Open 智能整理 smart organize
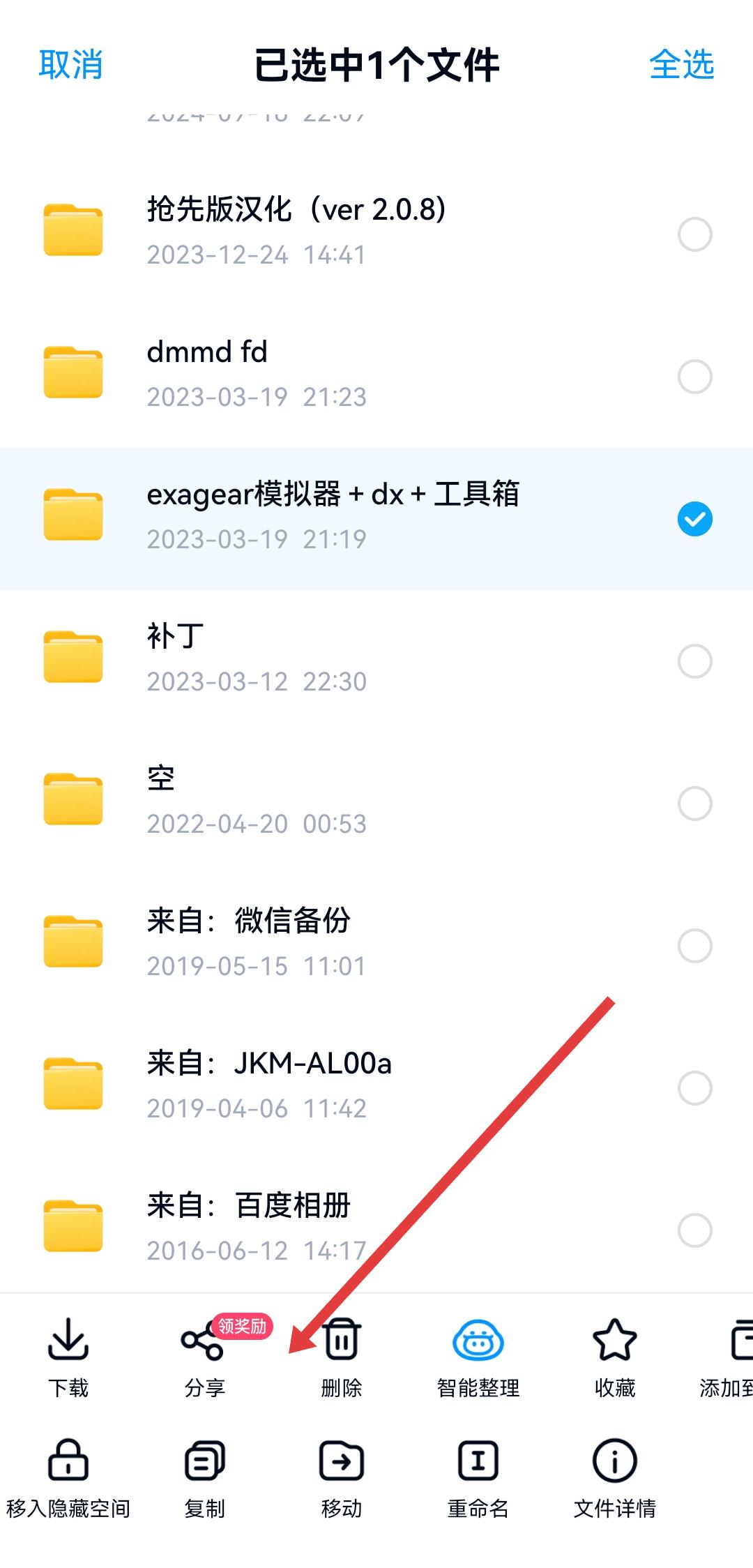This screenshot has height=1568, width=753. tap(478, 1357)
